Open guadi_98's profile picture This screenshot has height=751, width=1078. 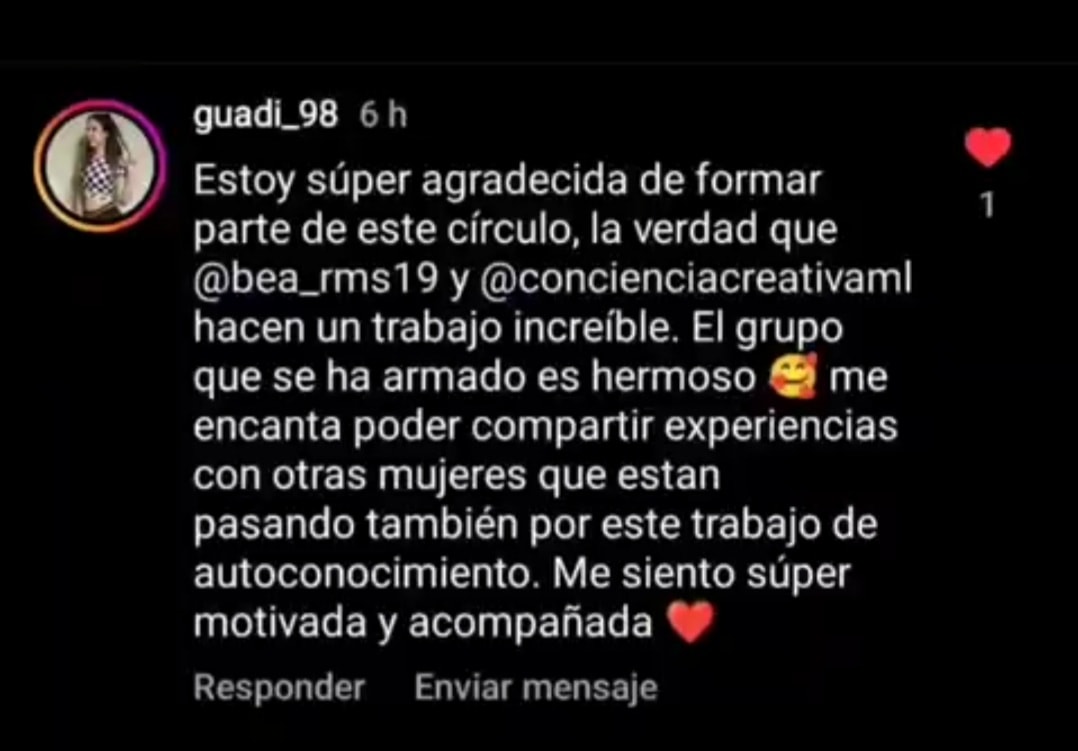(99, 165)
